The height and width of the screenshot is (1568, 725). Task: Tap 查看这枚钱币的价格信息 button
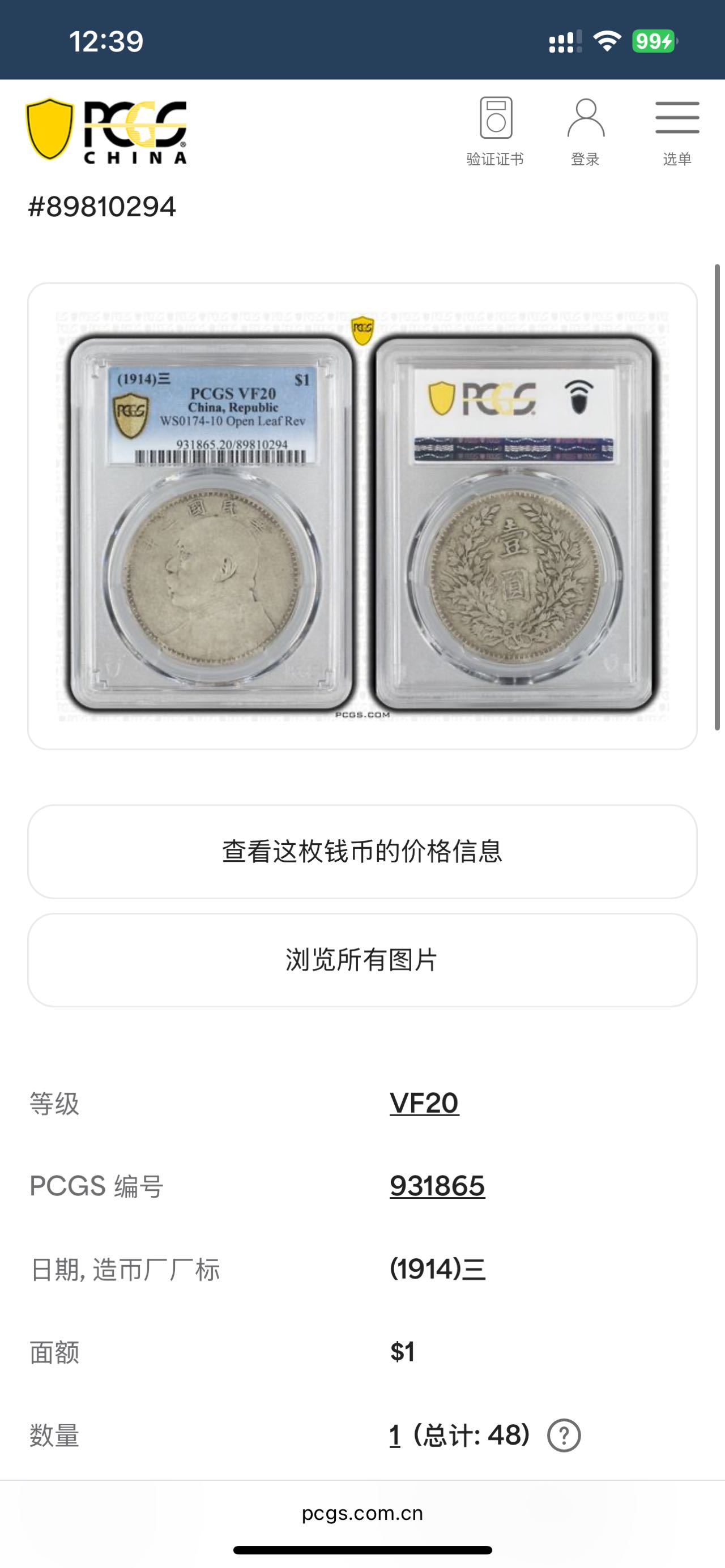[362, 851]
